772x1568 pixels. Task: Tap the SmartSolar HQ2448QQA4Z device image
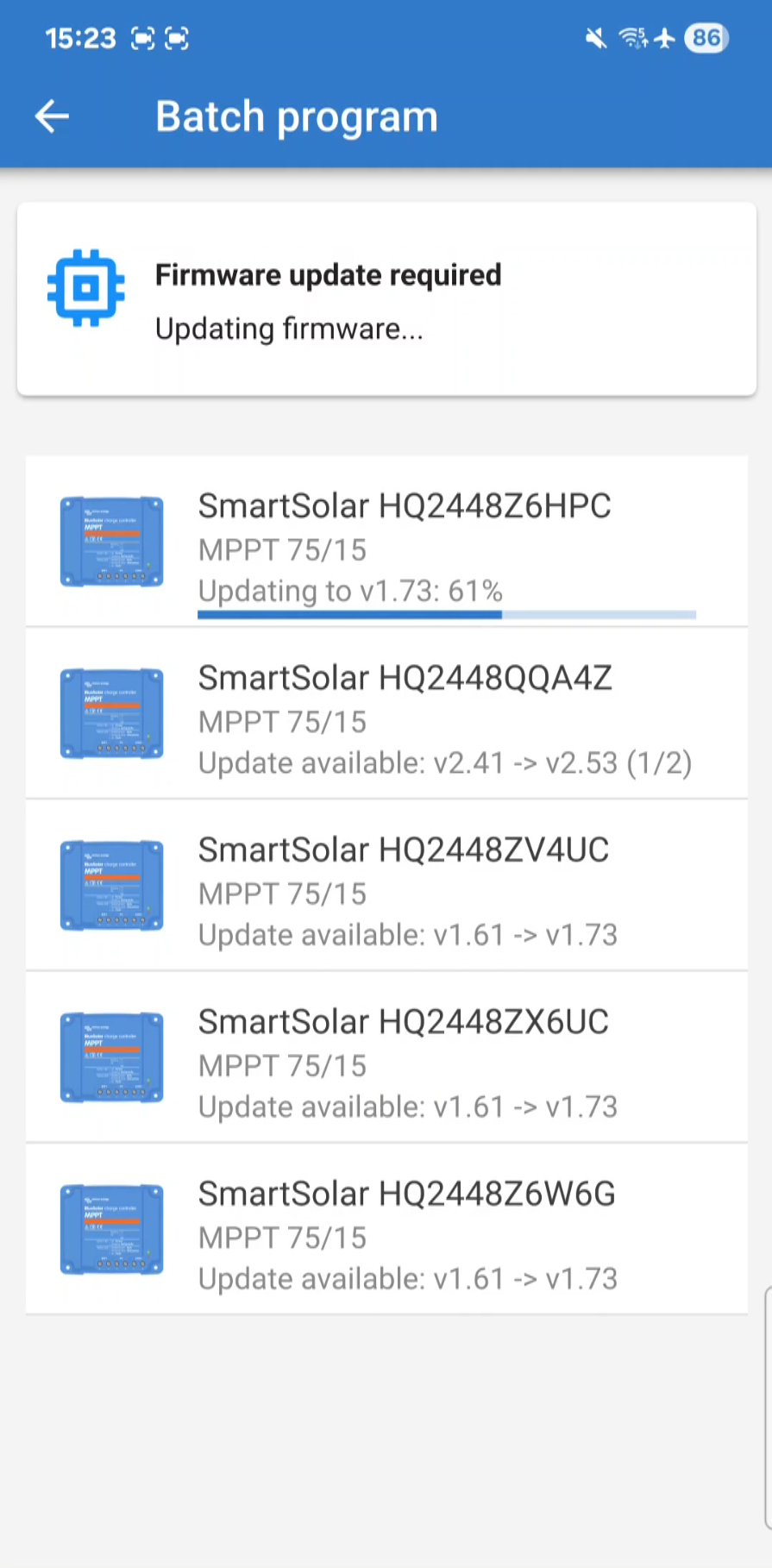click(x=111, y=712)
